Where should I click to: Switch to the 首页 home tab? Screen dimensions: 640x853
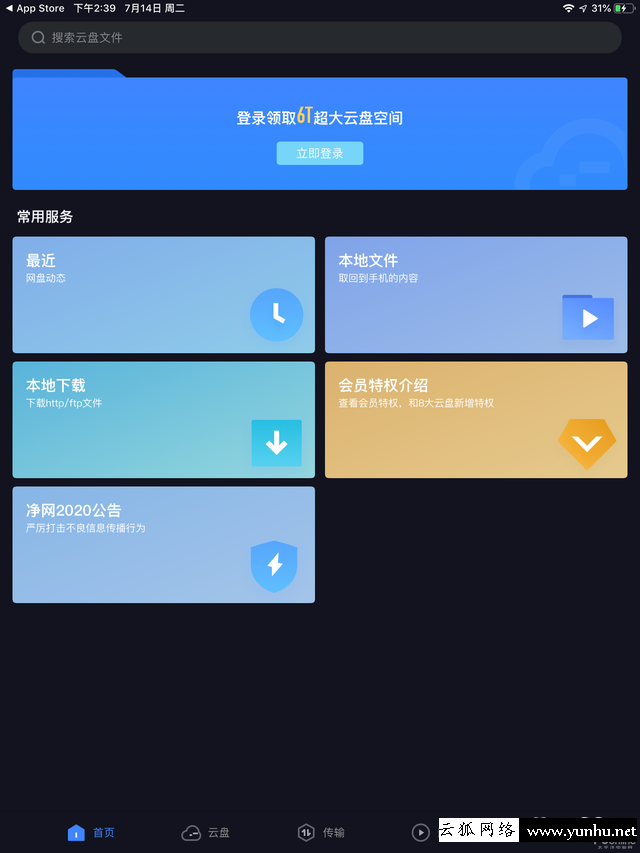91,832
